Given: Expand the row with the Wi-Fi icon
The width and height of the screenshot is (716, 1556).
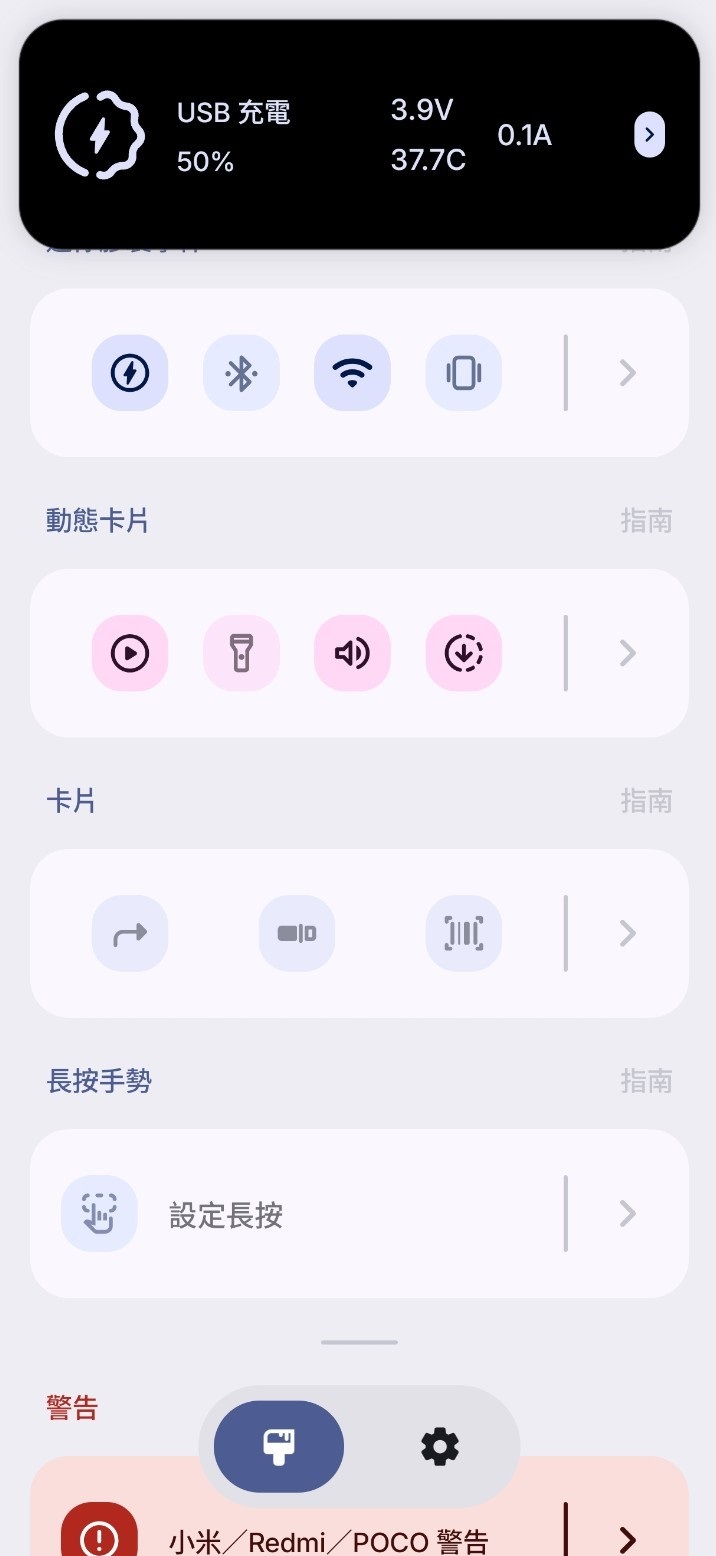Looking at the screenshot, I should pos(627,373).
